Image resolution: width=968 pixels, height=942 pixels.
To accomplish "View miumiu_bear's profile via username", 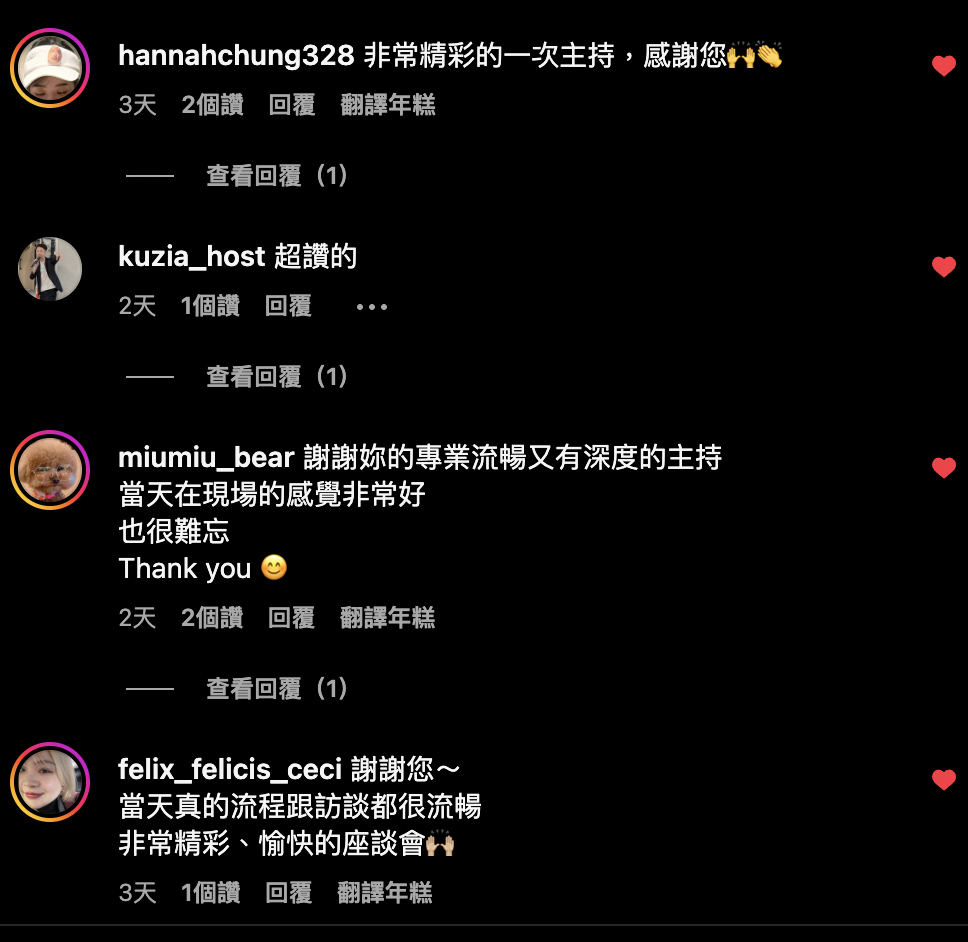I will (206, 458).
